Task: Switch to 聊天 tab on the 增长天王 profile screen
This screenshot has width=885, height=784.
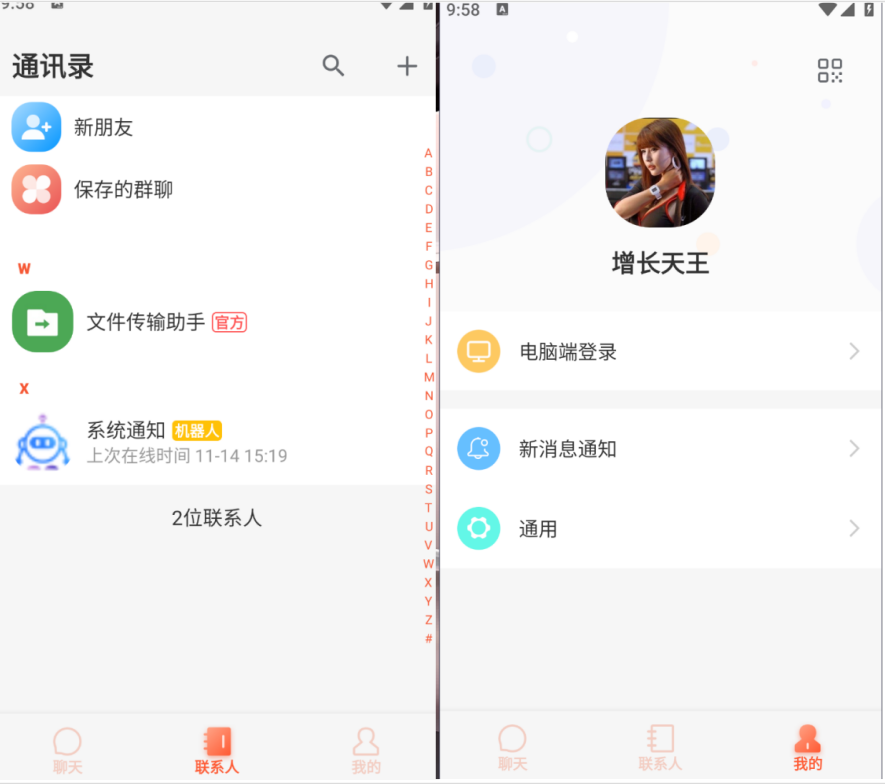Action: point(512,748)
